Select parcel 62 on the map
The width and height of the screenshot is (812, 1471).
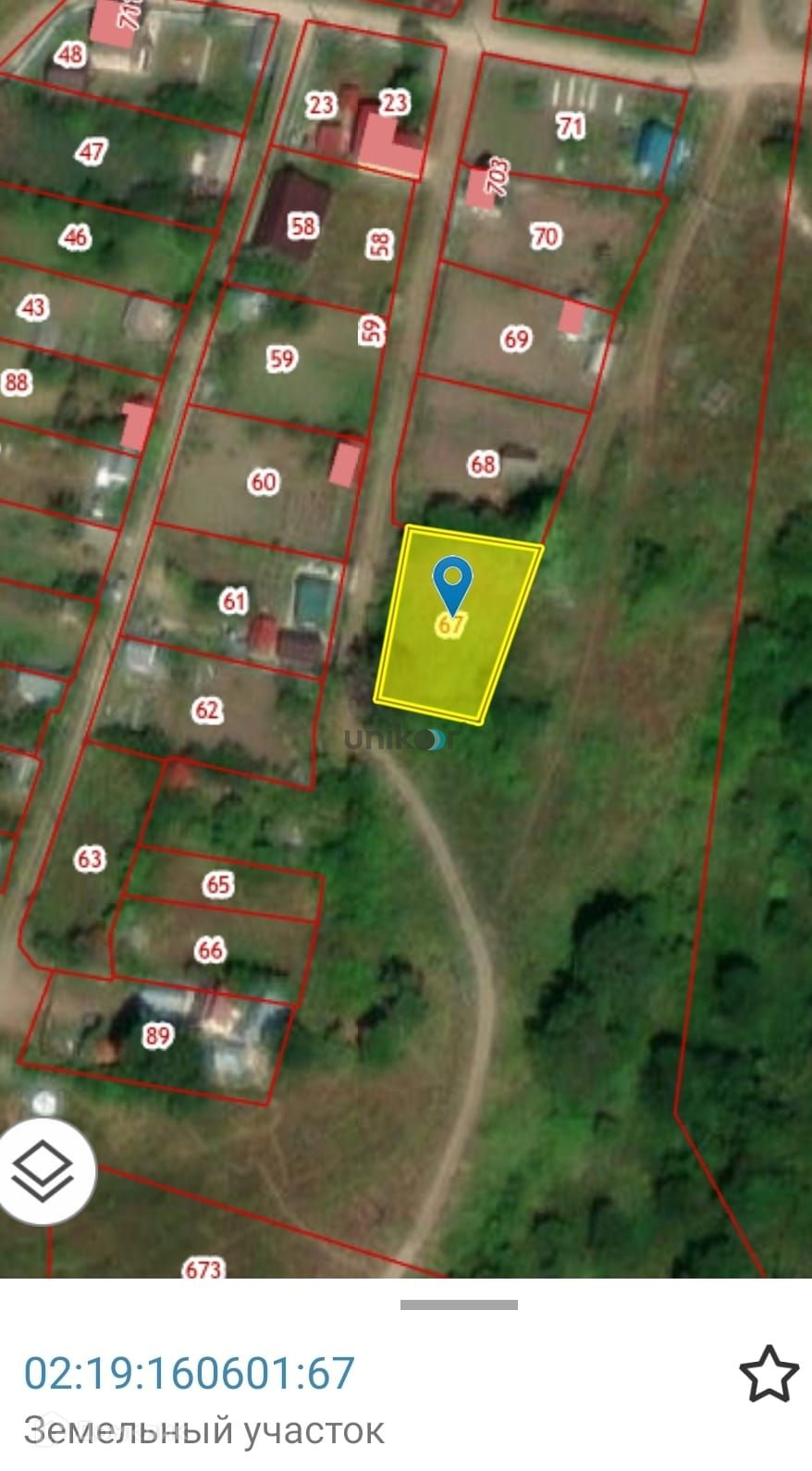[x=206, y=710]
